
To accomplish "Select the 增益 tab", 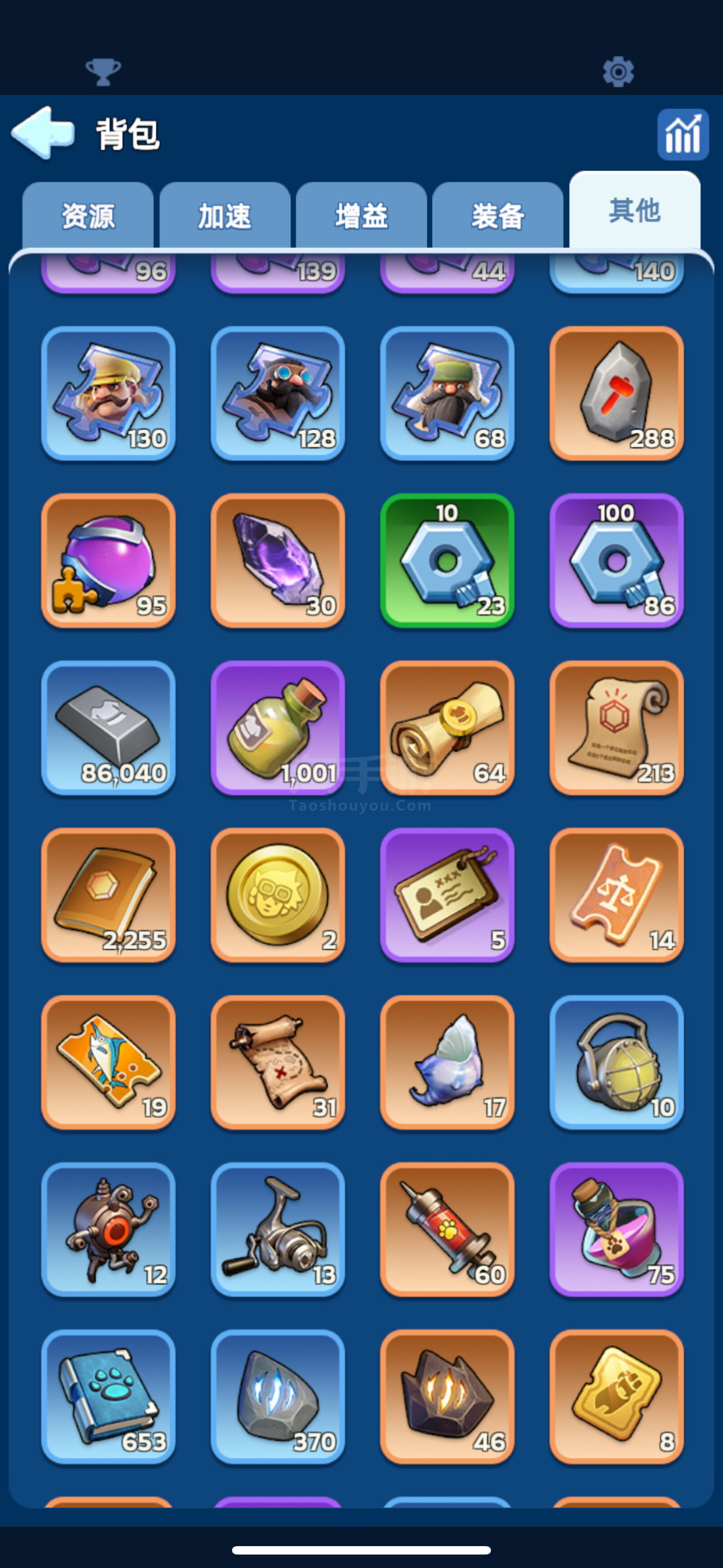I will pos(361,215).
